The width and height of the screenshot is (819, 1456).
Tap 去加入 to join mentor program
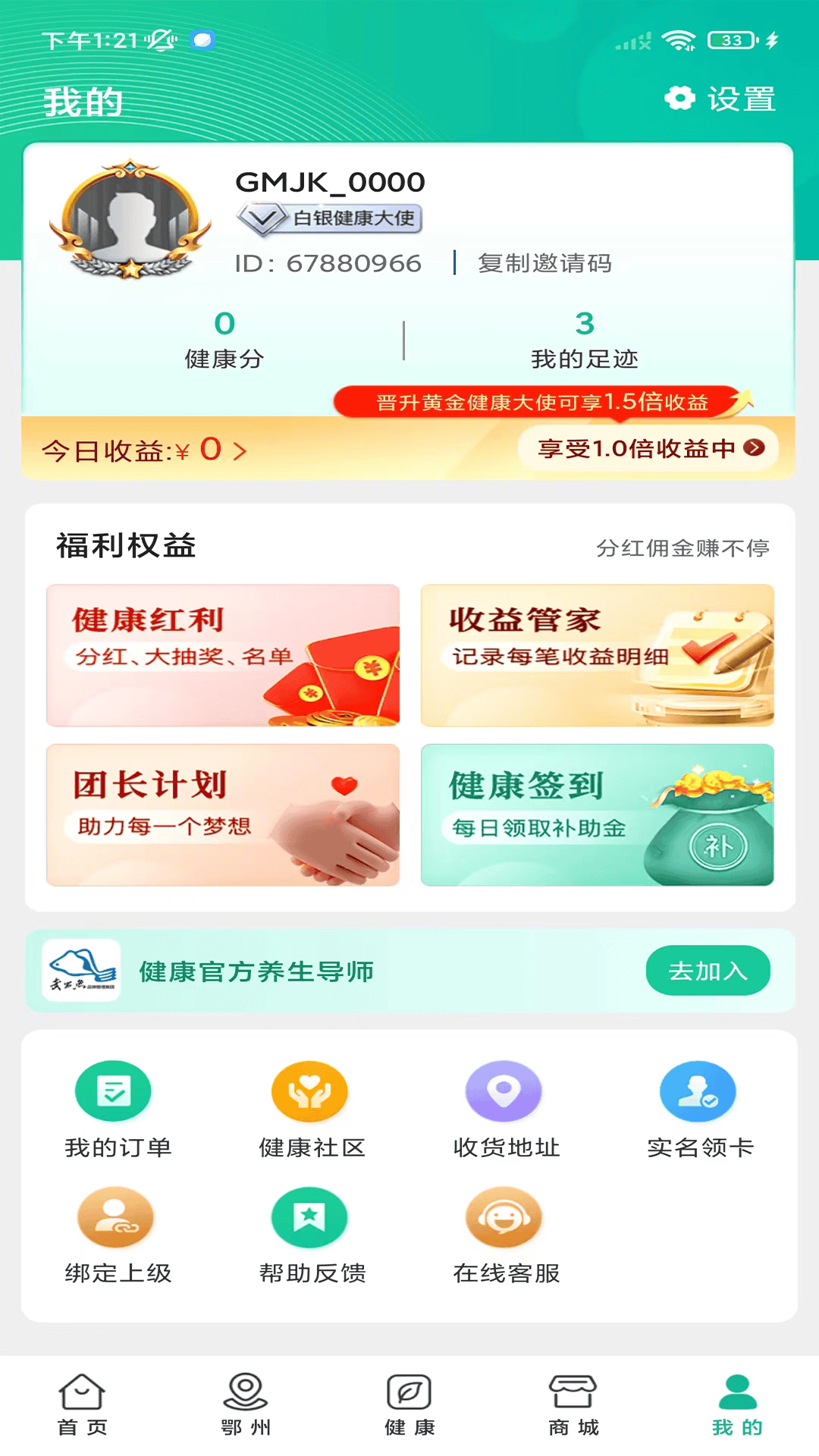tap(708, 970)
